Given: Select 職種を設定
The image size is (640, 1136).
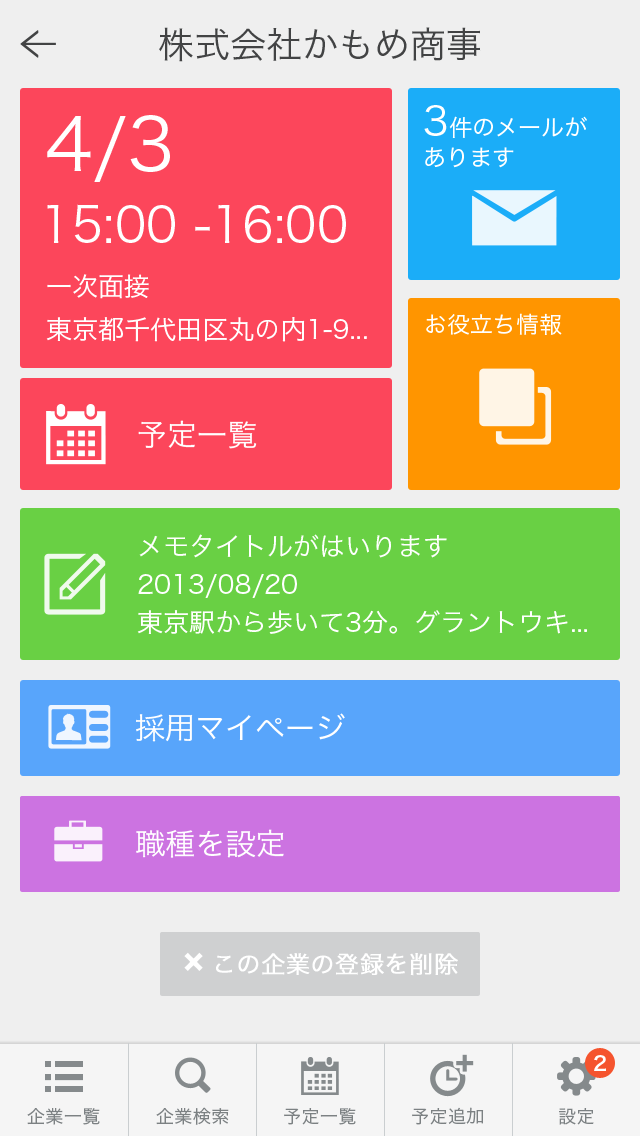Looking at the screenshot, I should click(320, 844).
